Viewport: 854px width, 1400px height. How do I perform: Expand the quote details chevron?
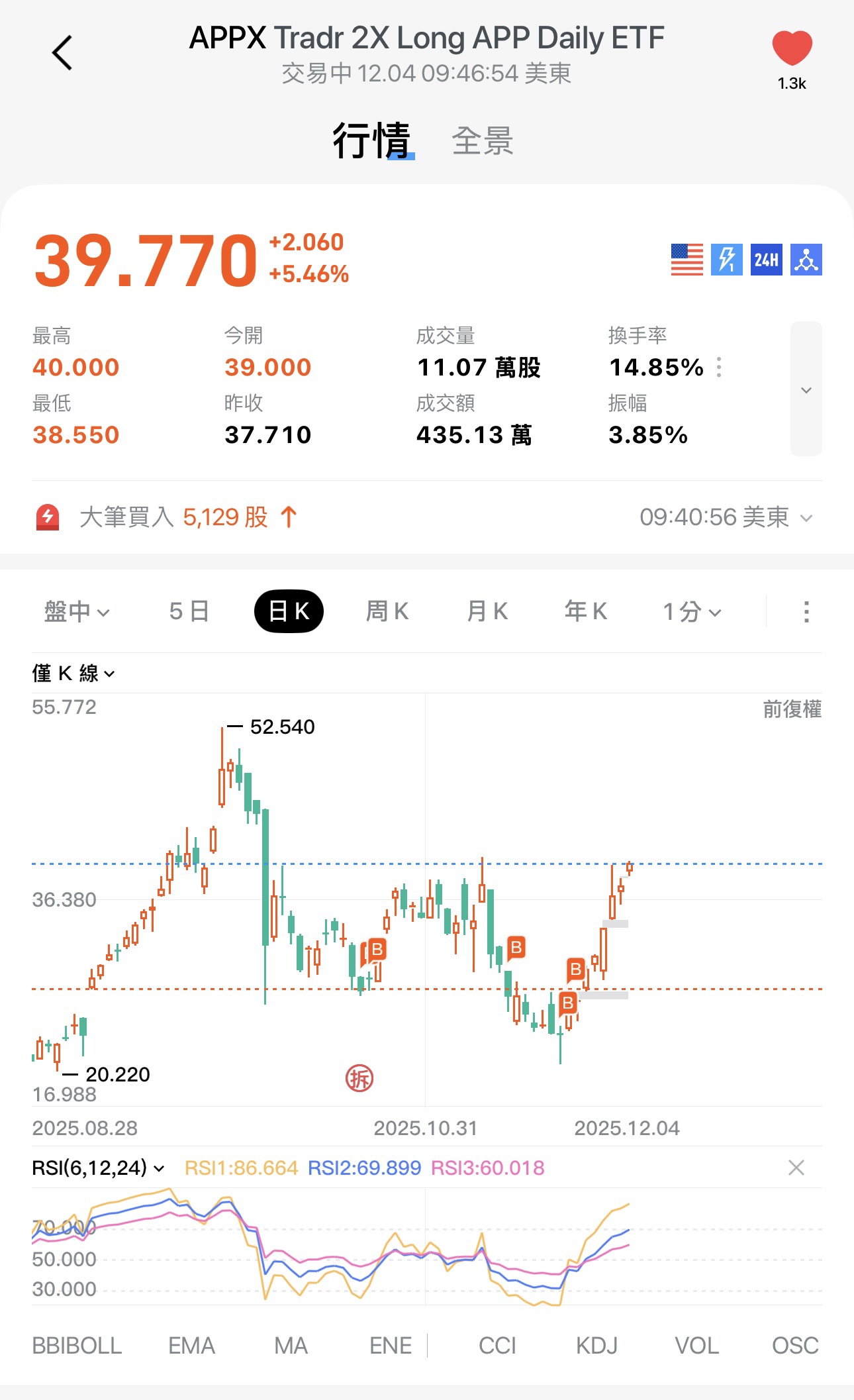click(806, 389)
